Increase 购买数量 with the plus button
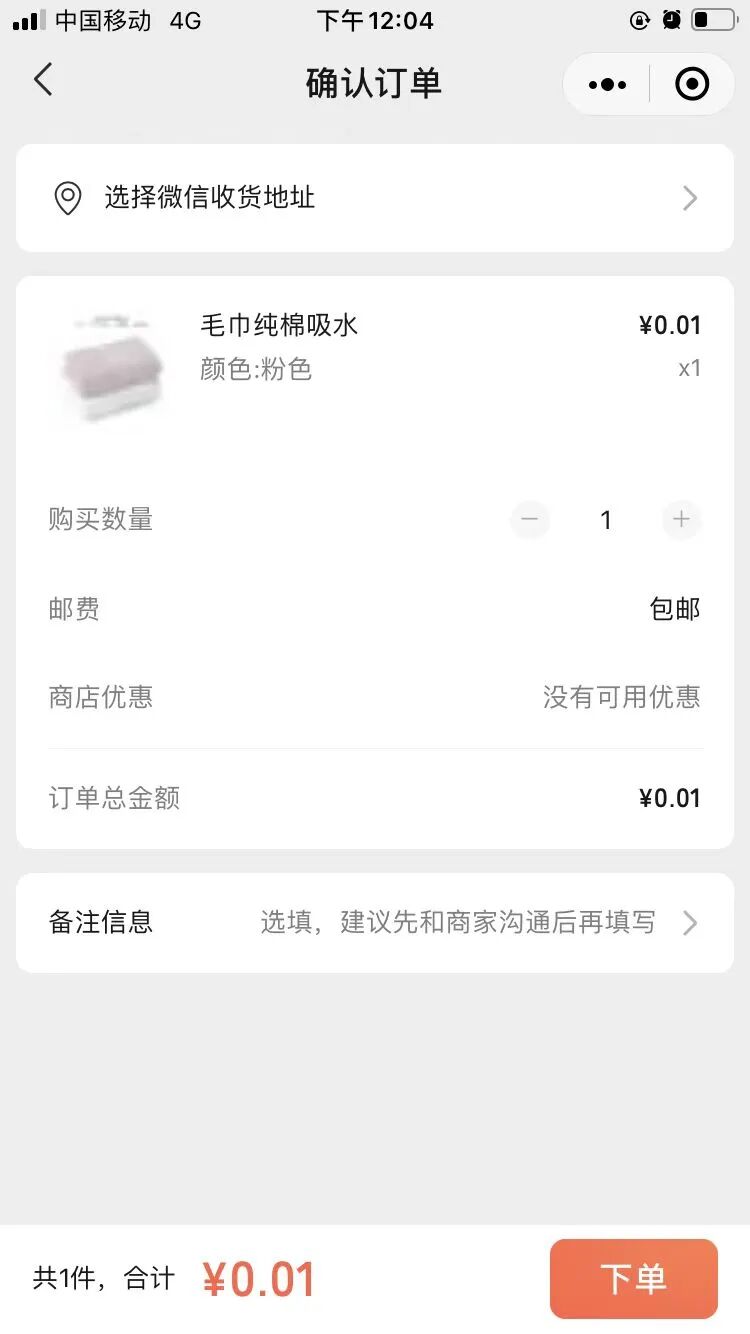The height and width of the screenshot is (1334, 750). 681,519
